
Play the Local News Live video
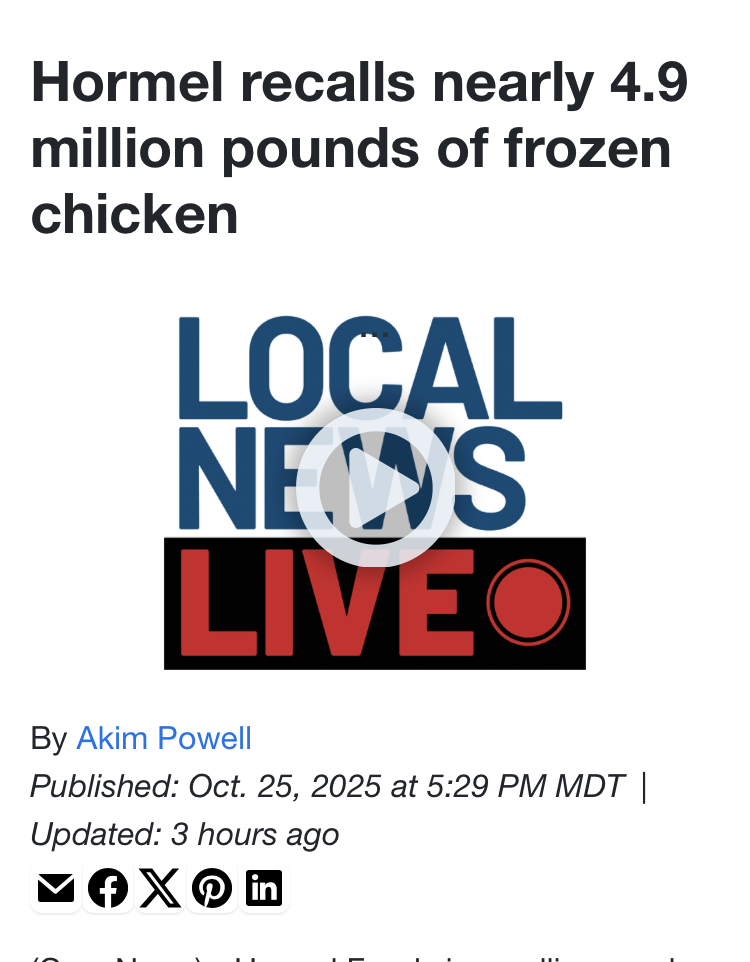(x=375, y=487)
